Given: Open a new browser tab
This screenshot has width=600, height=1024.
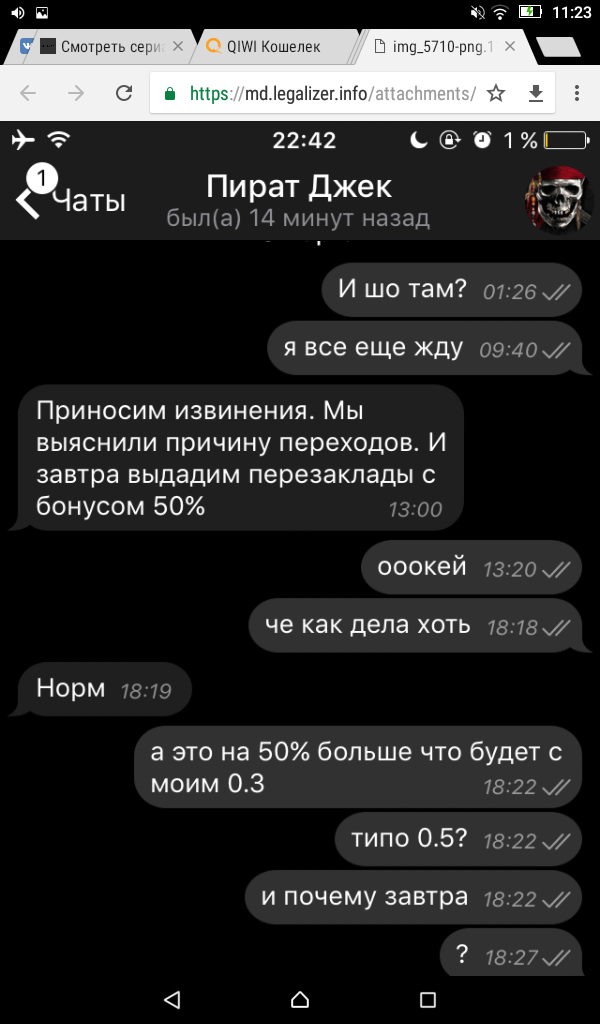Looking at the screenshot, I should coord(558,46).
